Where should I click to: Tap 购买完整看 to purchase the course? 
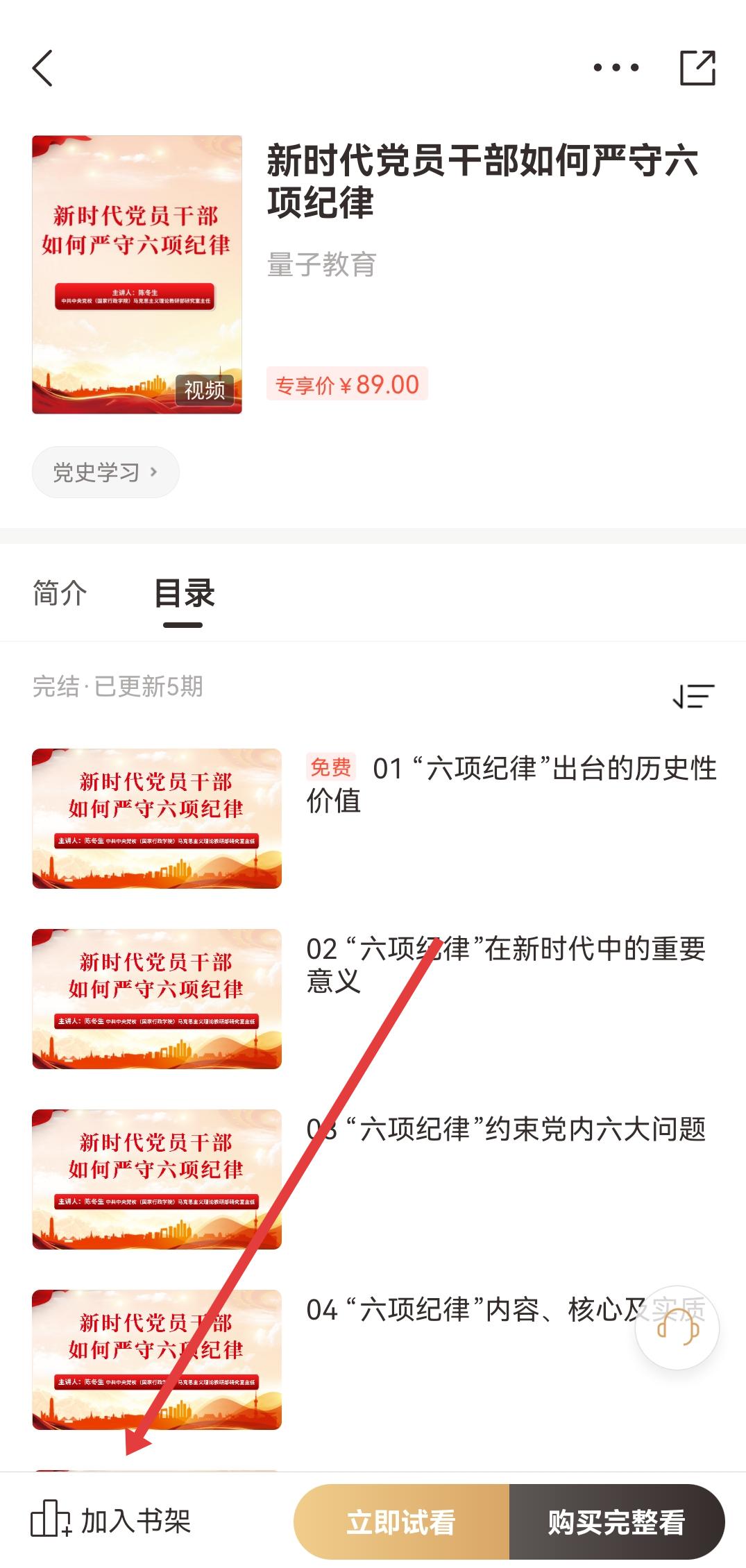[x=616, y=1522]
